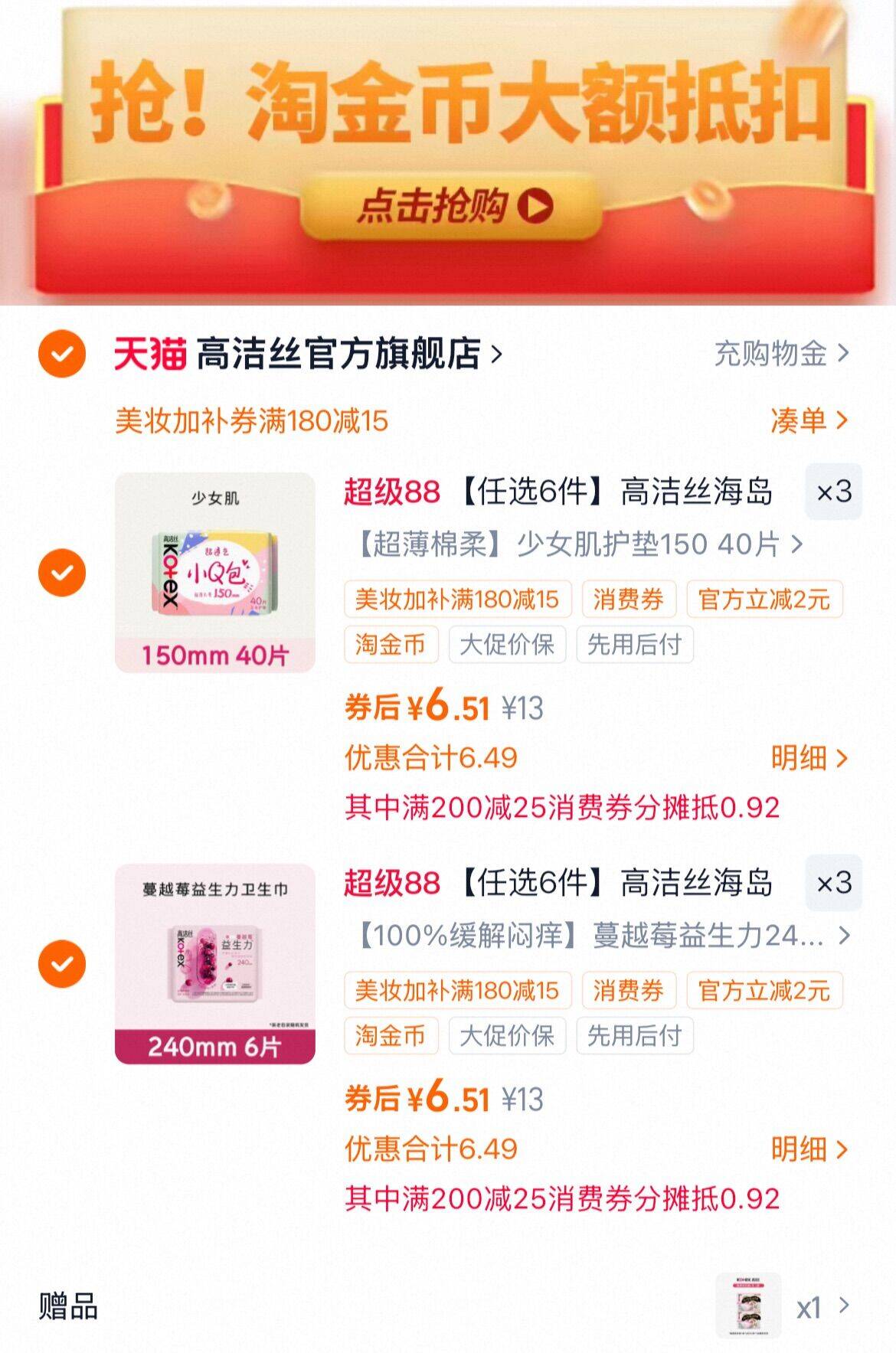
Task: Uncheck the 少女肌护垫 item checkbox
Action: click(62, 573)
